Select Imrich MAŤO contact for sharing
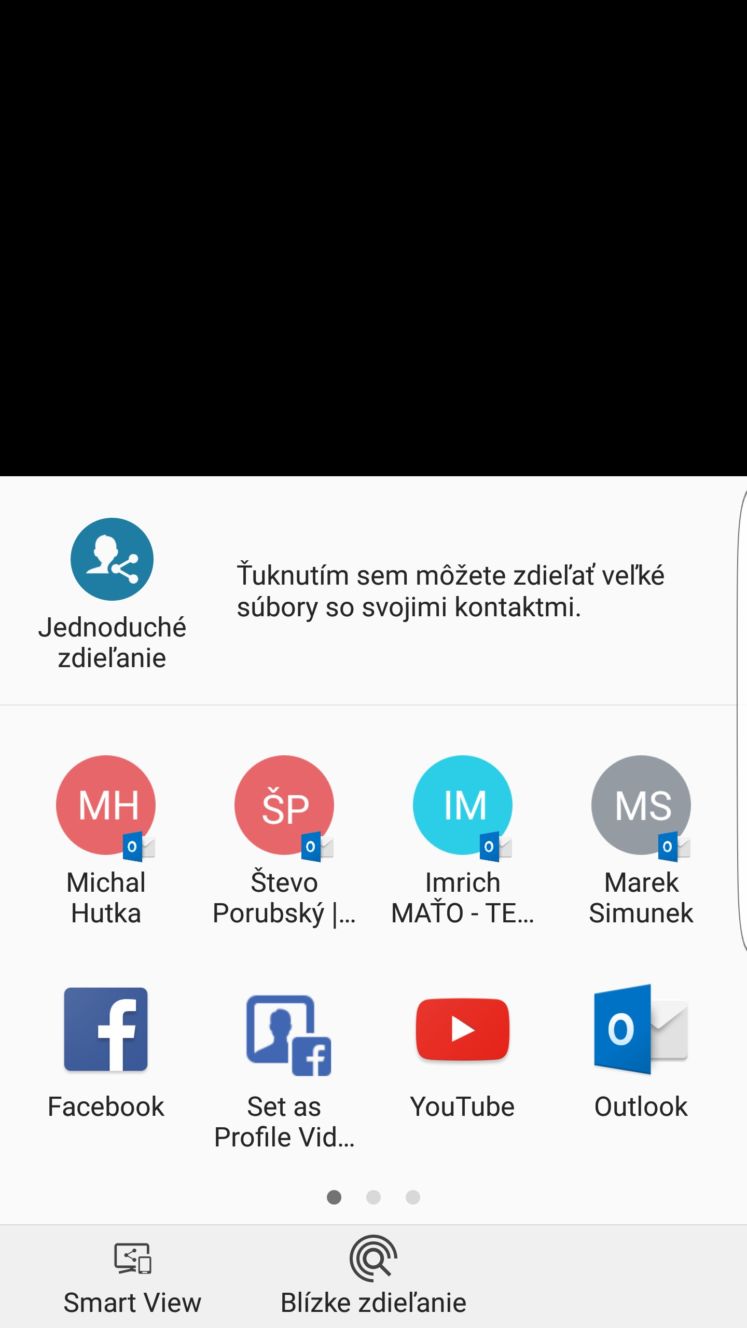Viewport: 747px width, 1328px height. coord(462,841)
